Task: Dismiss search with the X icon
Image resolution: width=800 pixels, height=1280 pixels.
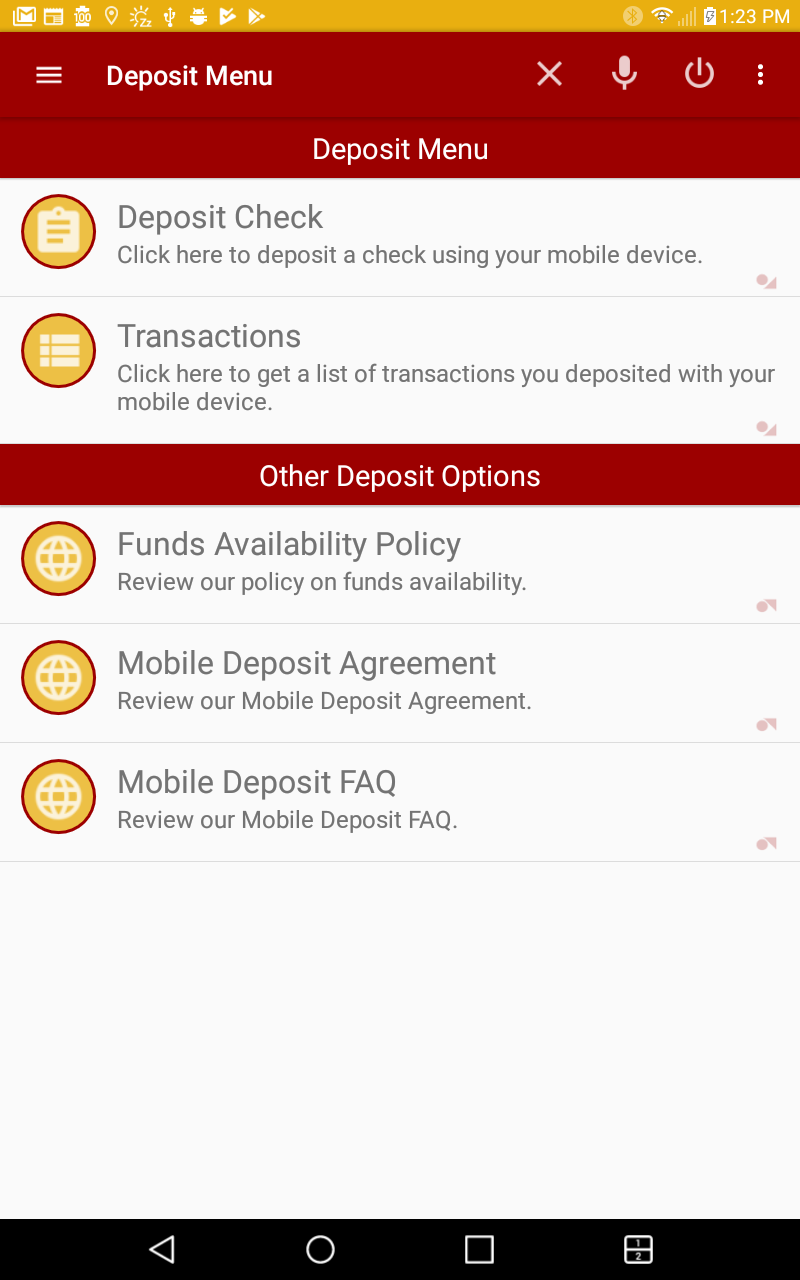Action: (x=549, y=73)
